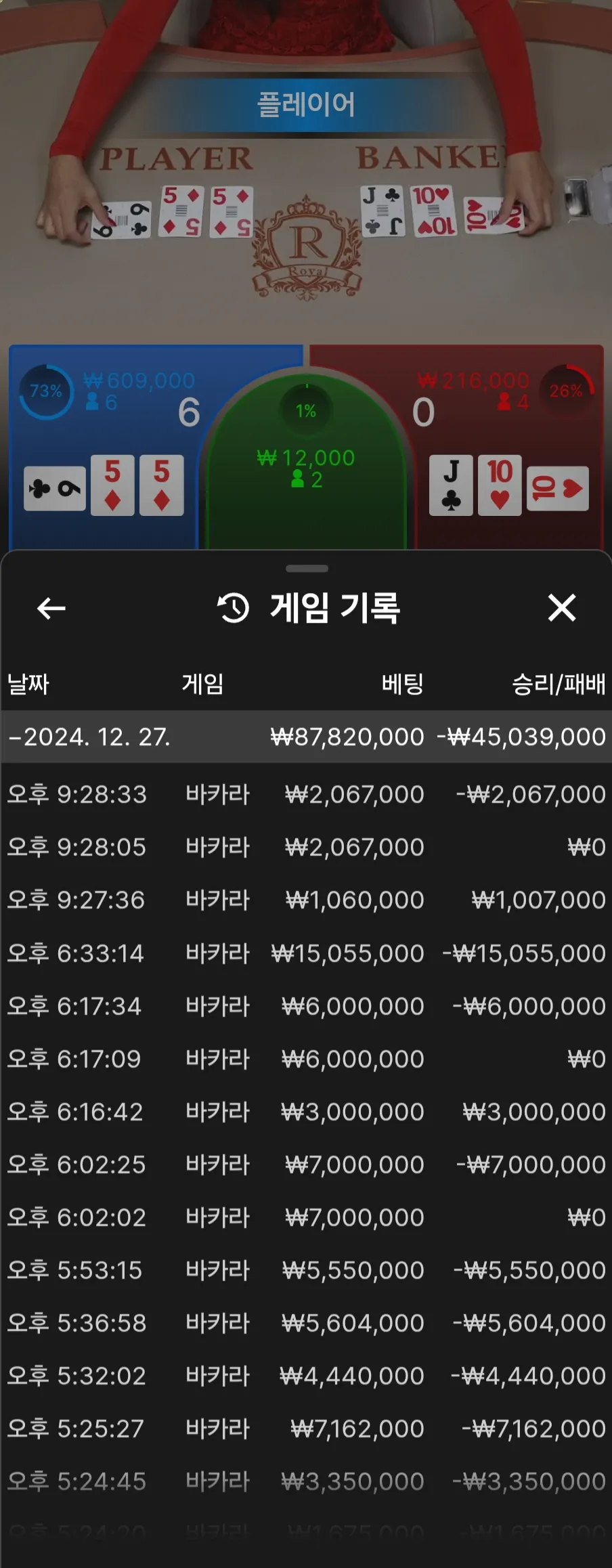The width and height of the screenshot is (612, 1568).
Task: Open the 오후 5:24:45 baccarat record
Action: click(306, 1481)
